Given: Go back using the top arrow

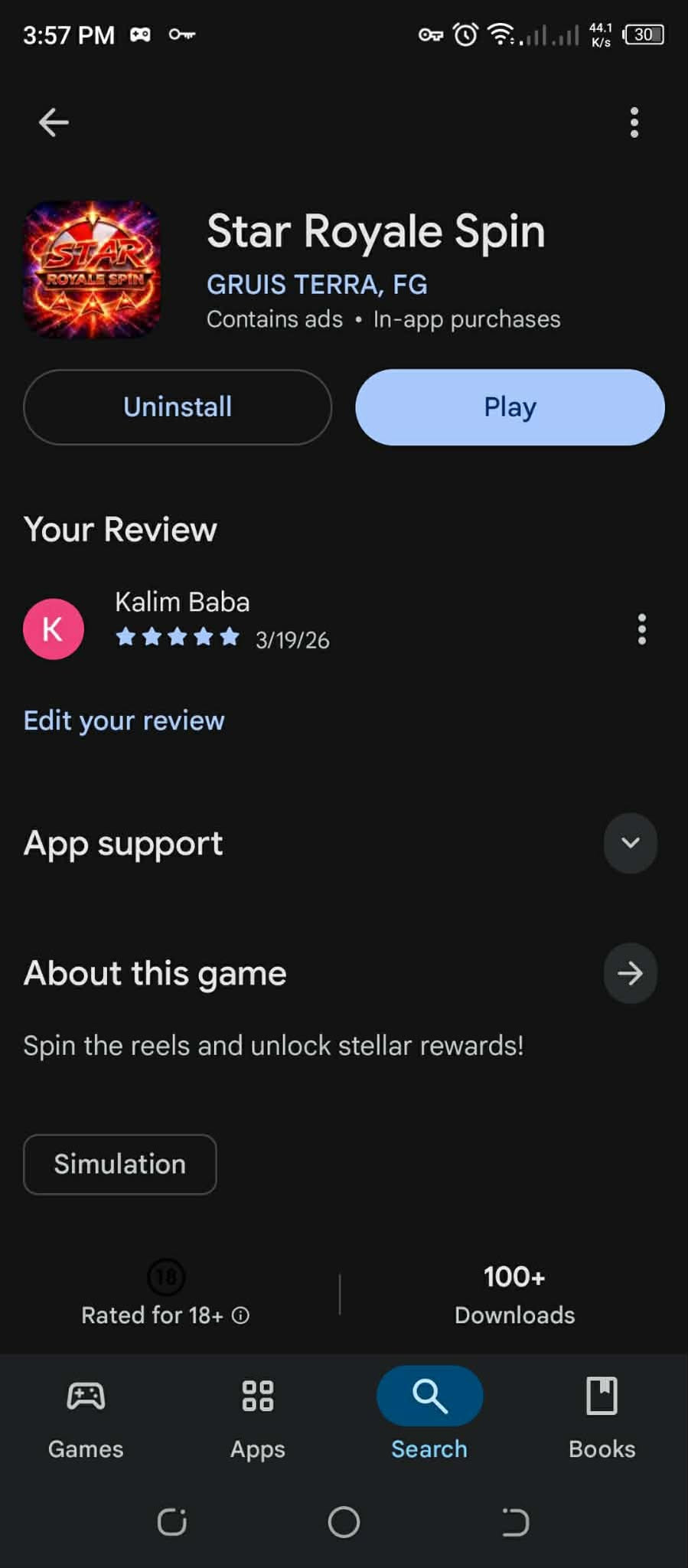Looking at the screenshot, I should [x=54, y=122].
